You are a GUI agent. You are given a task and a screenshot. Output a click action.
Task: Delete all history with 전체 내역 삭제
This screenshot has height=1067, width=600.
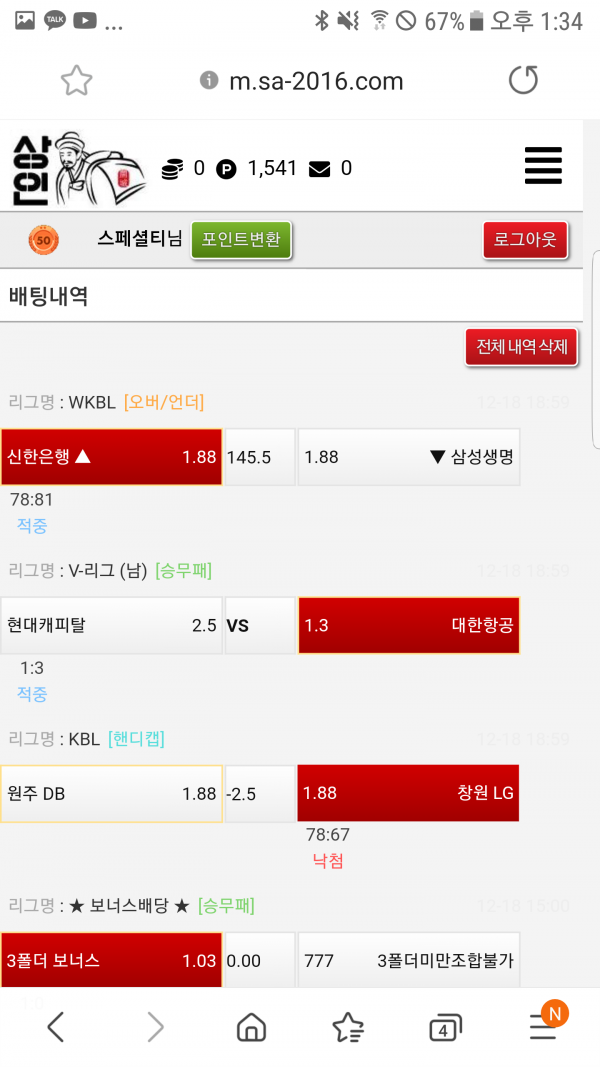click(x=522, y=347)
